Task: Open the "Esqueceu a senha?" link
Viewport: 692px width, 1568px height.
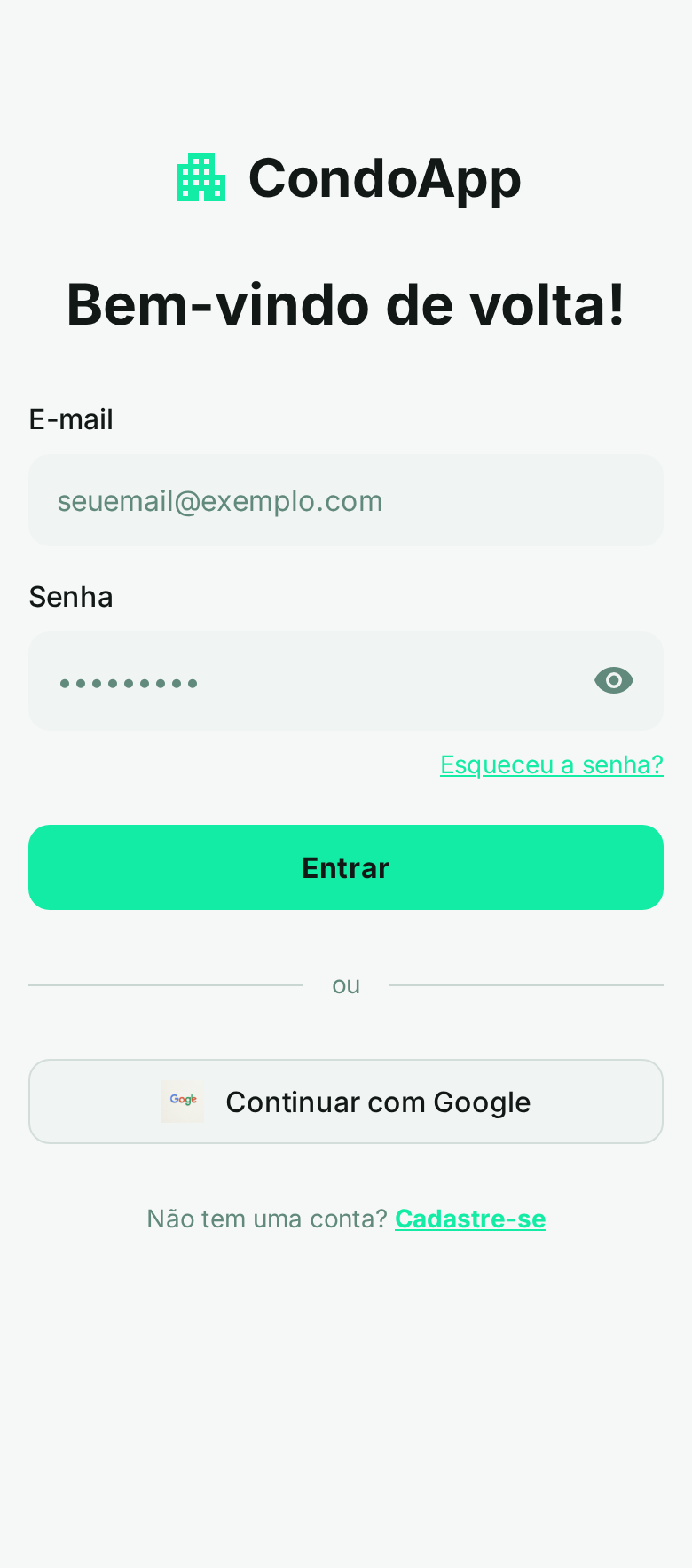Action: pyautogui.click(x=551, y=764)
